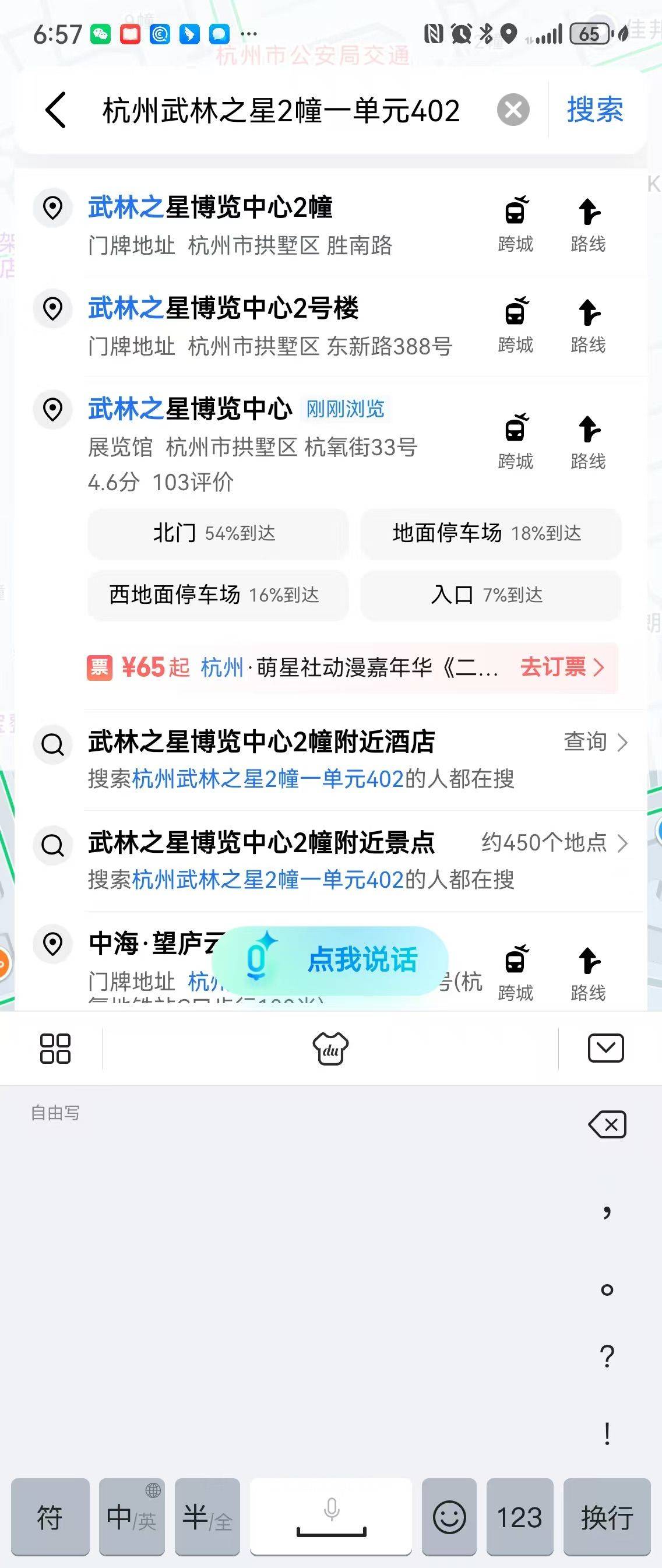Switch keyboard to the 123 number pad

coord(519,1517)
